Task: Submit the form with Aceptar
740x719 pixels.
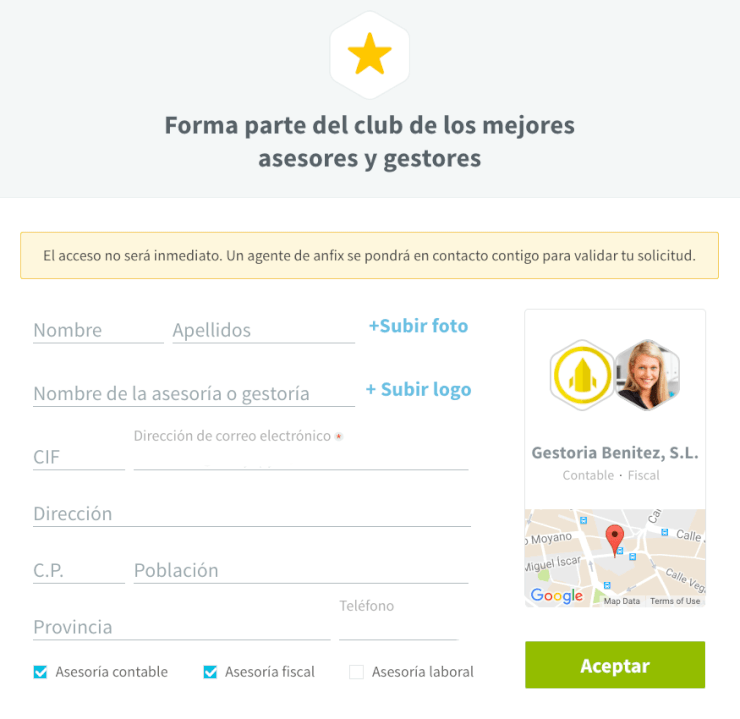Action: (x=614, y=666)
